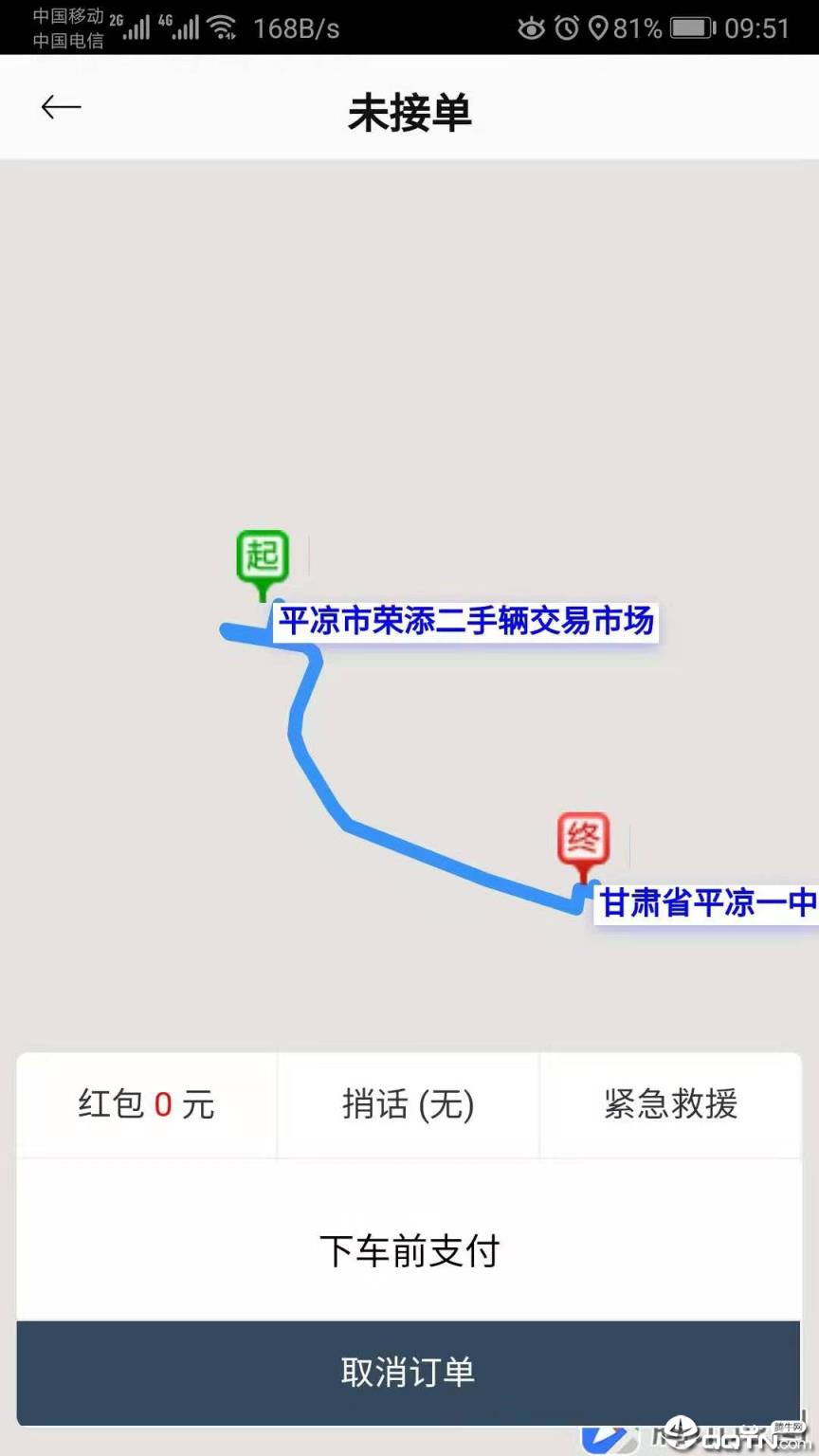Tap the red 终 destination marker on map
819x1456 pixels.
(x=584, y=838)
